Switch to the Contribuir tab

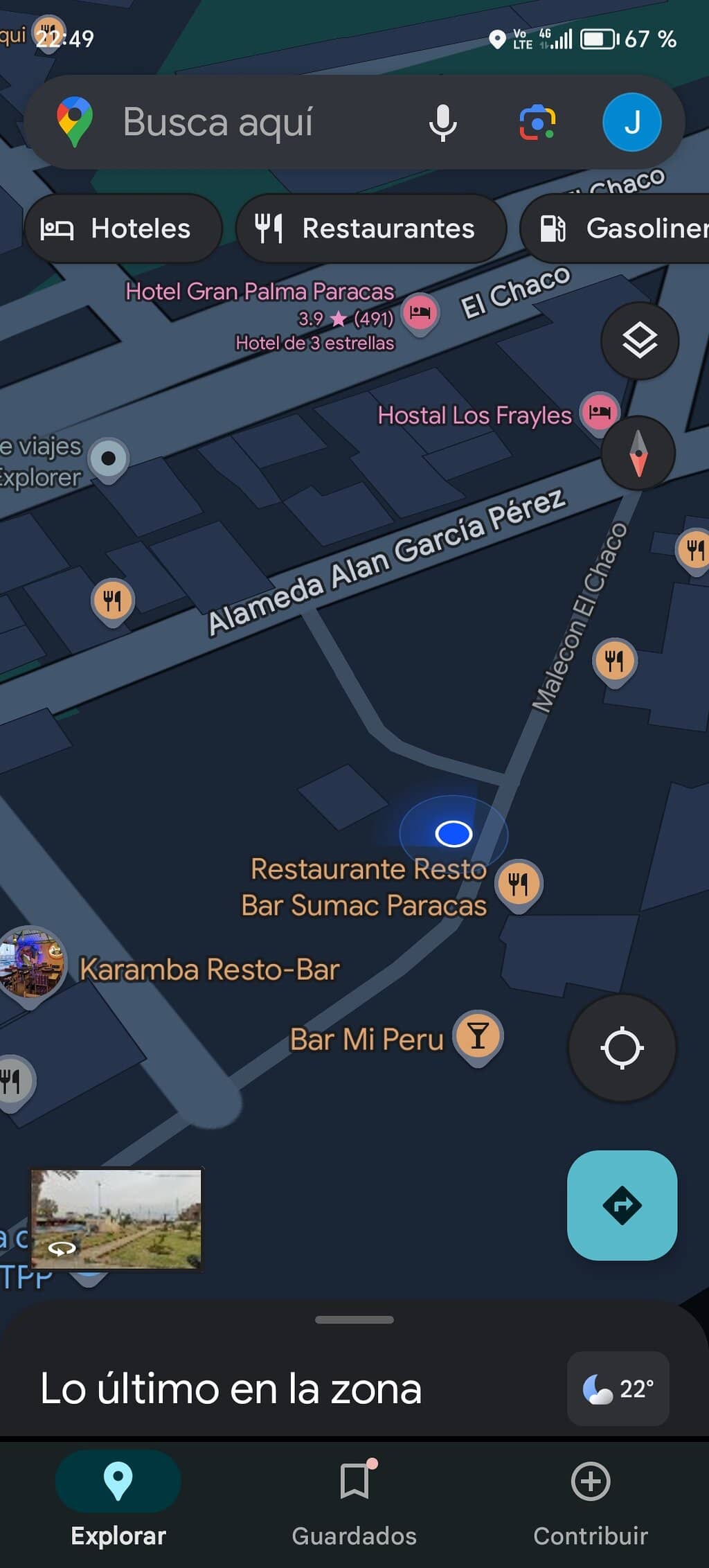pyautogui.click(x=590, y=1499)
